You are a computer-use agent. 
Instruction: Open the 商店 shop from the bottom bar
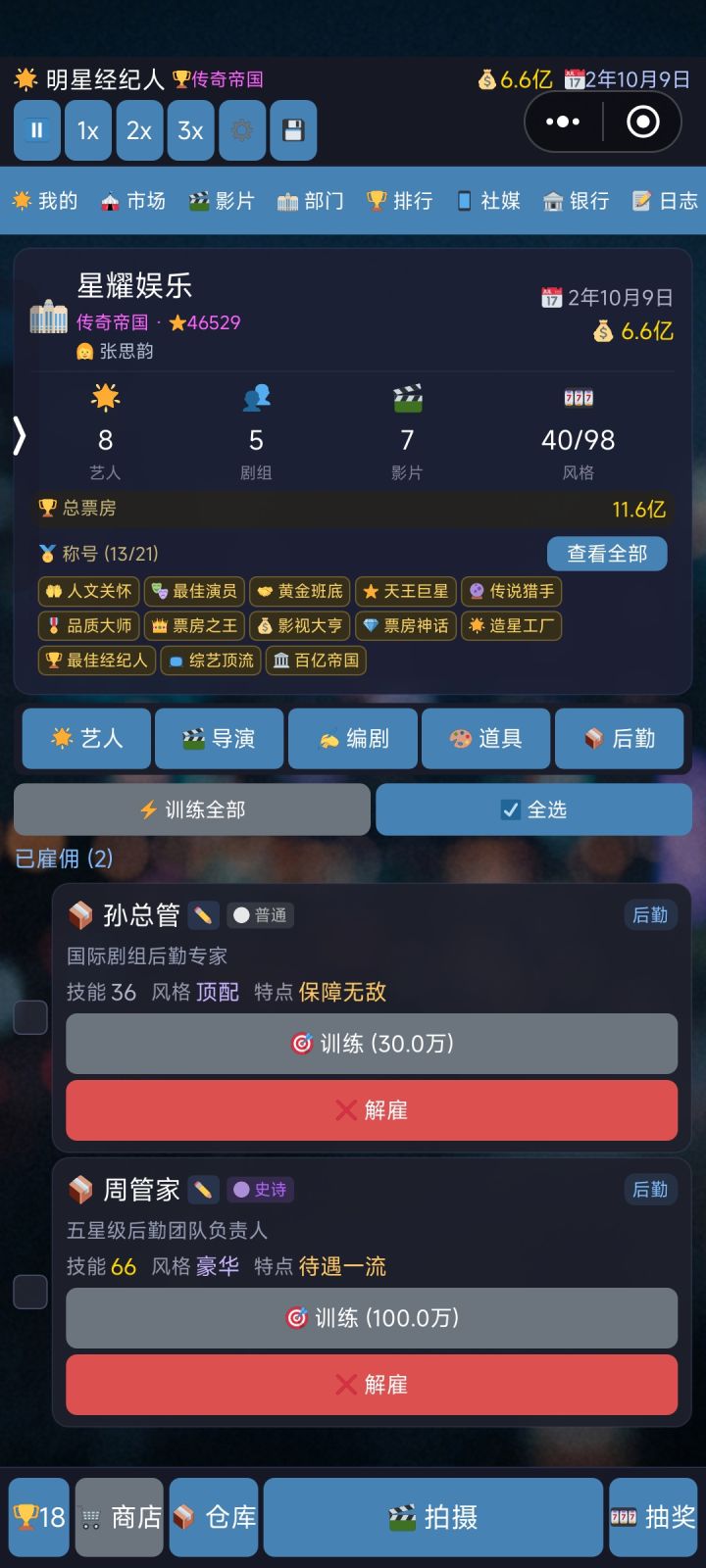119,1517
